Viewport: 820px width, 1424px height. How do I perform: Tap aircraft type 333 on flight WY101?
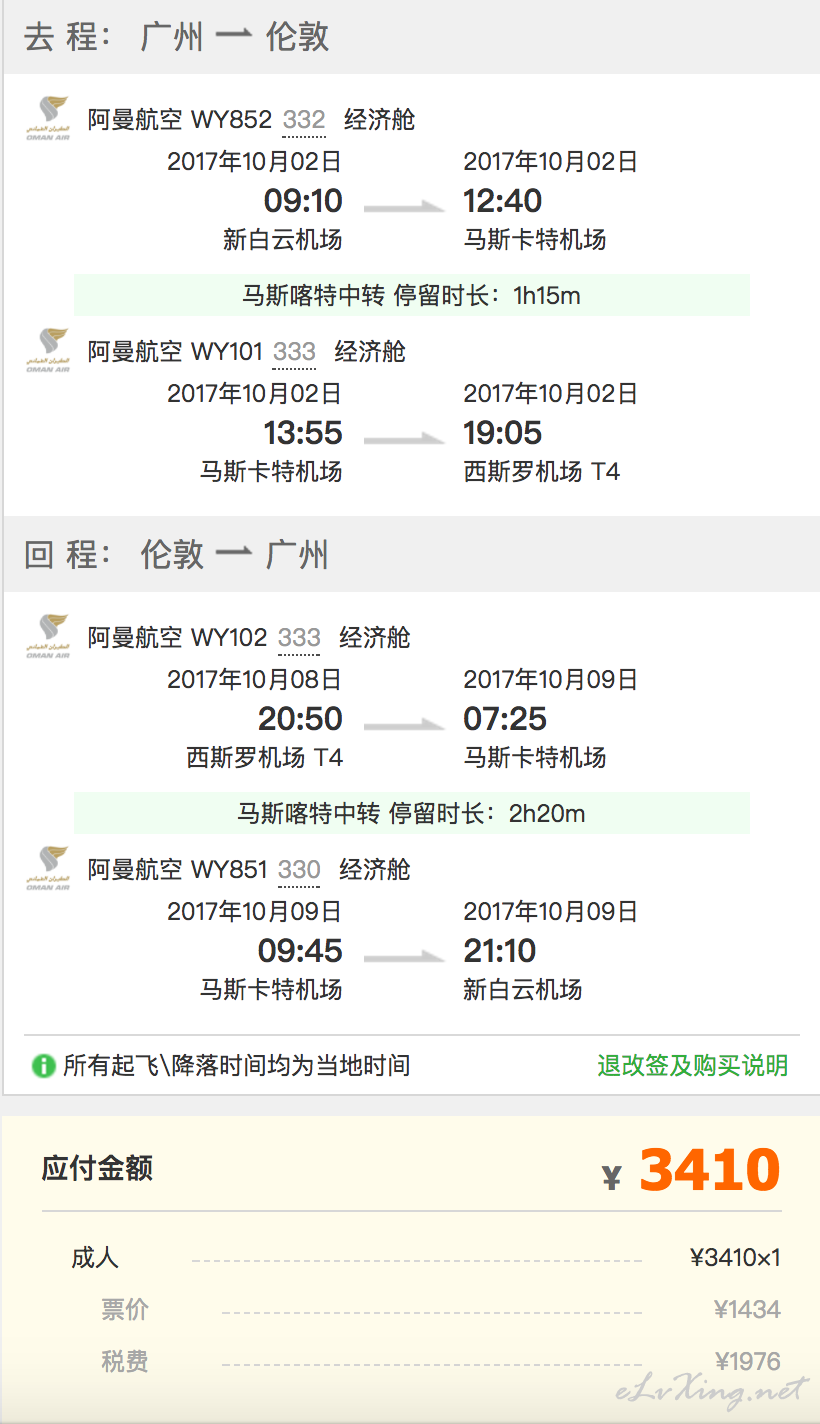pos(294,352)
